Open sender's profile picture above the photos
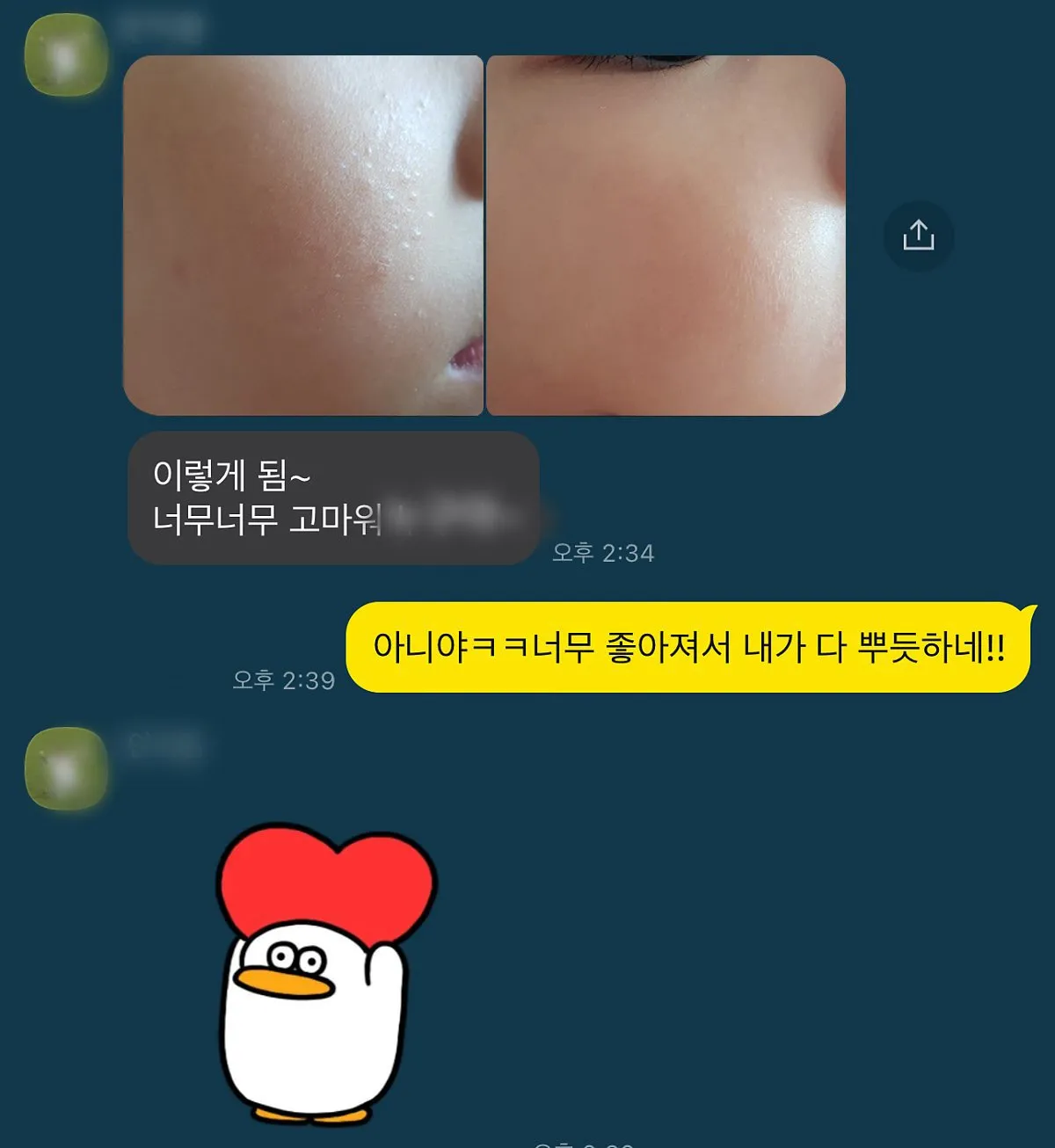The image size is (1055, 1148). click(66, 55)
